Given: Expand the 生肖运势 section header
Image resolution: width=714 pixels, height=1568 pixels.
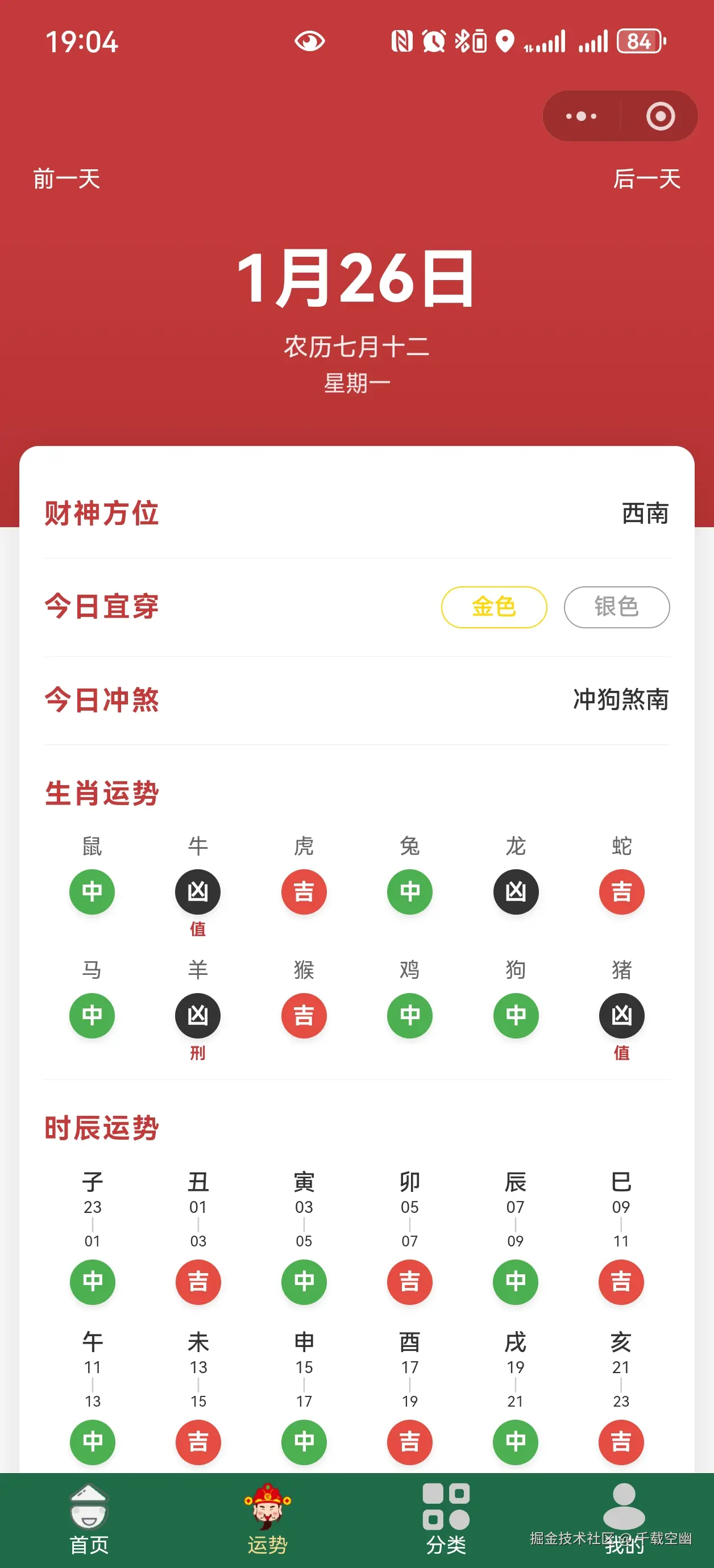Looking at the screenshot, I should coord(102,792).
